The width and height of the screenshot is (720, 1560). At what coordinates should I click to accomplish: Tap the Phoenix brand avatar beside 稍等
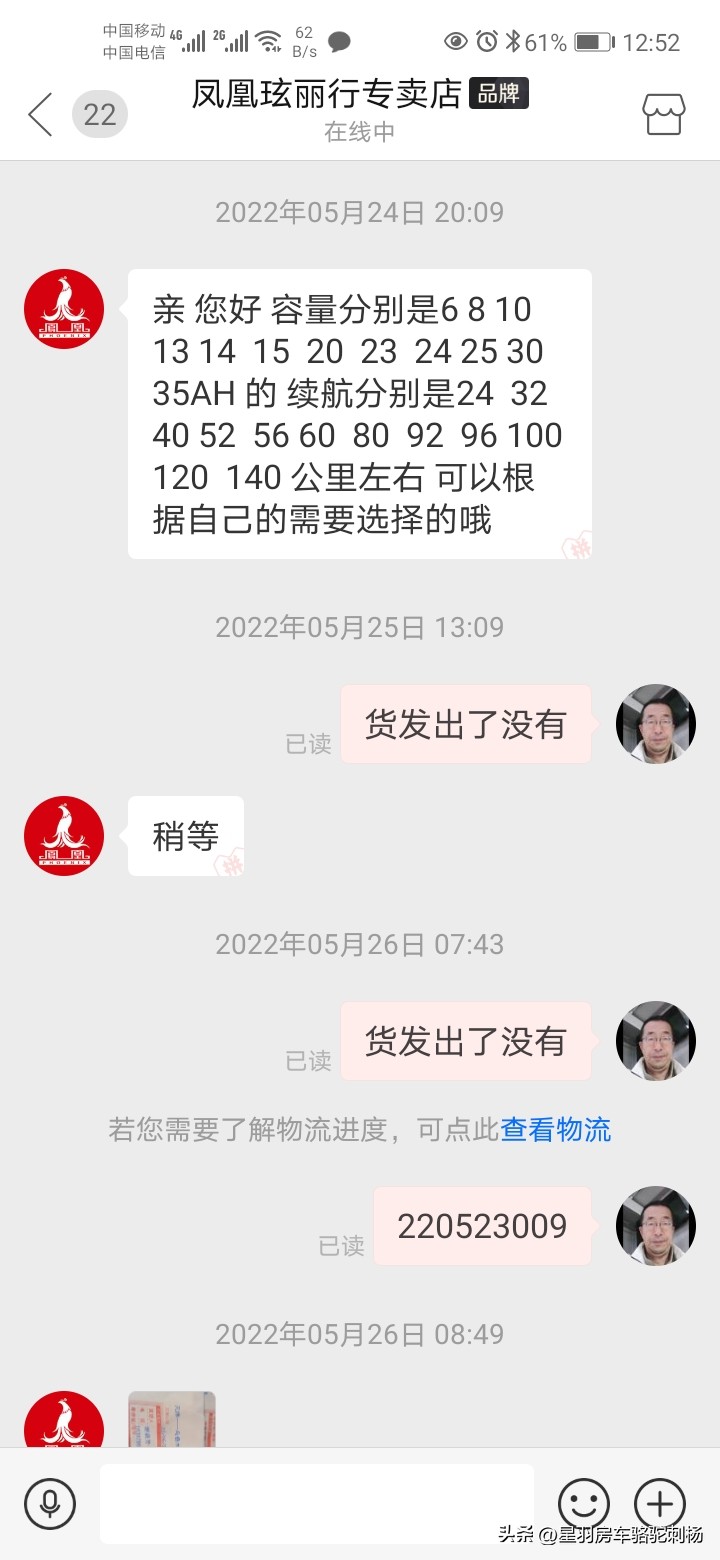tap(64, 836)
